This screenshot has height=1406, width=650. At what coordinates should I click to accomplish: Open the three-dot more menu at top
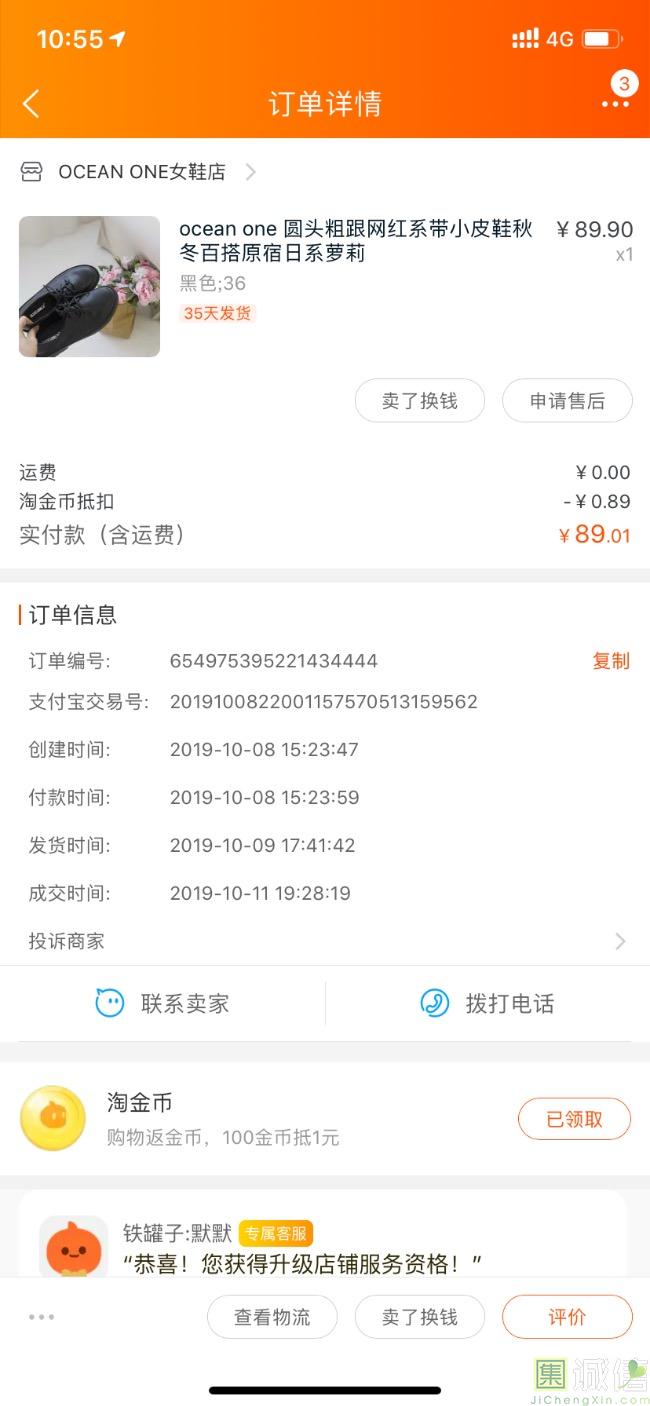[615, 103]
